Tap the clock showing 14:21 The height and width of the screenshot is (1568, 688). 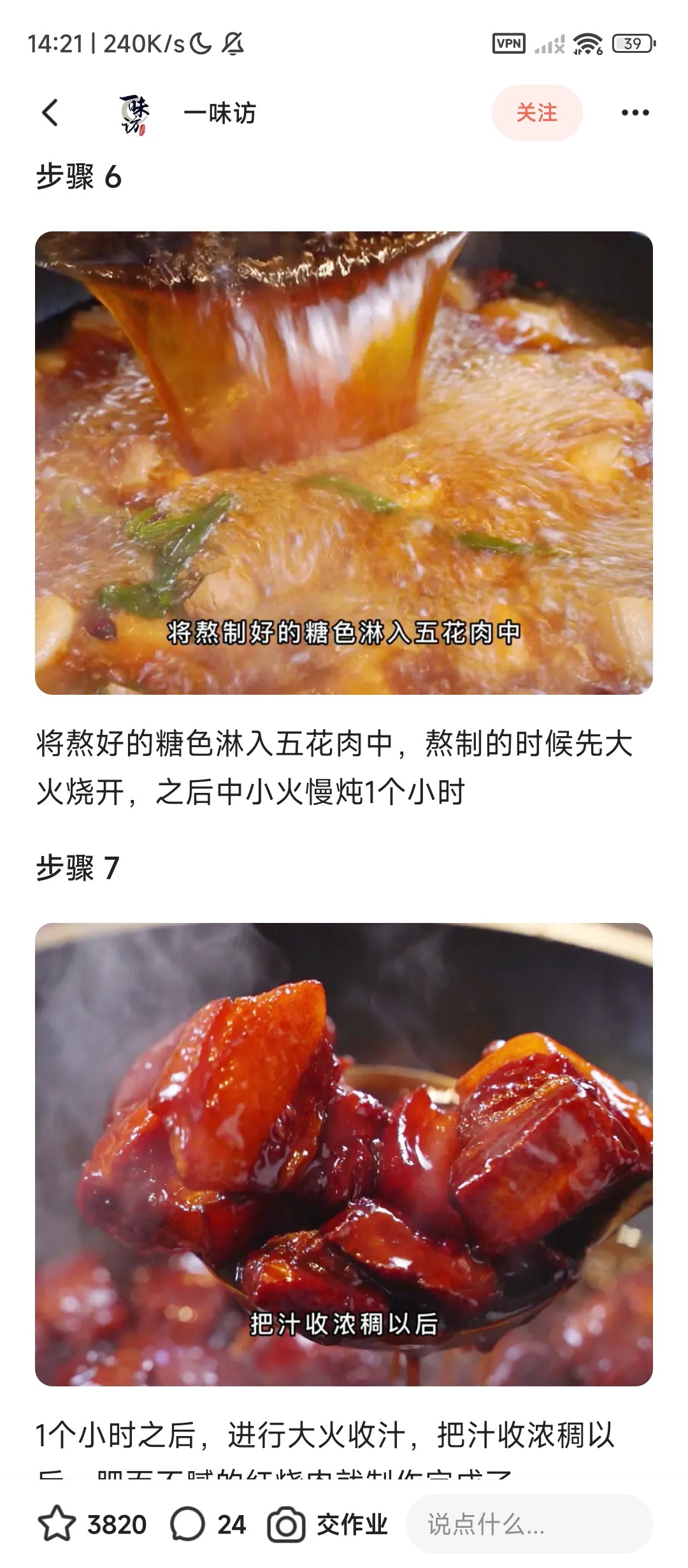tap(57, 41)
